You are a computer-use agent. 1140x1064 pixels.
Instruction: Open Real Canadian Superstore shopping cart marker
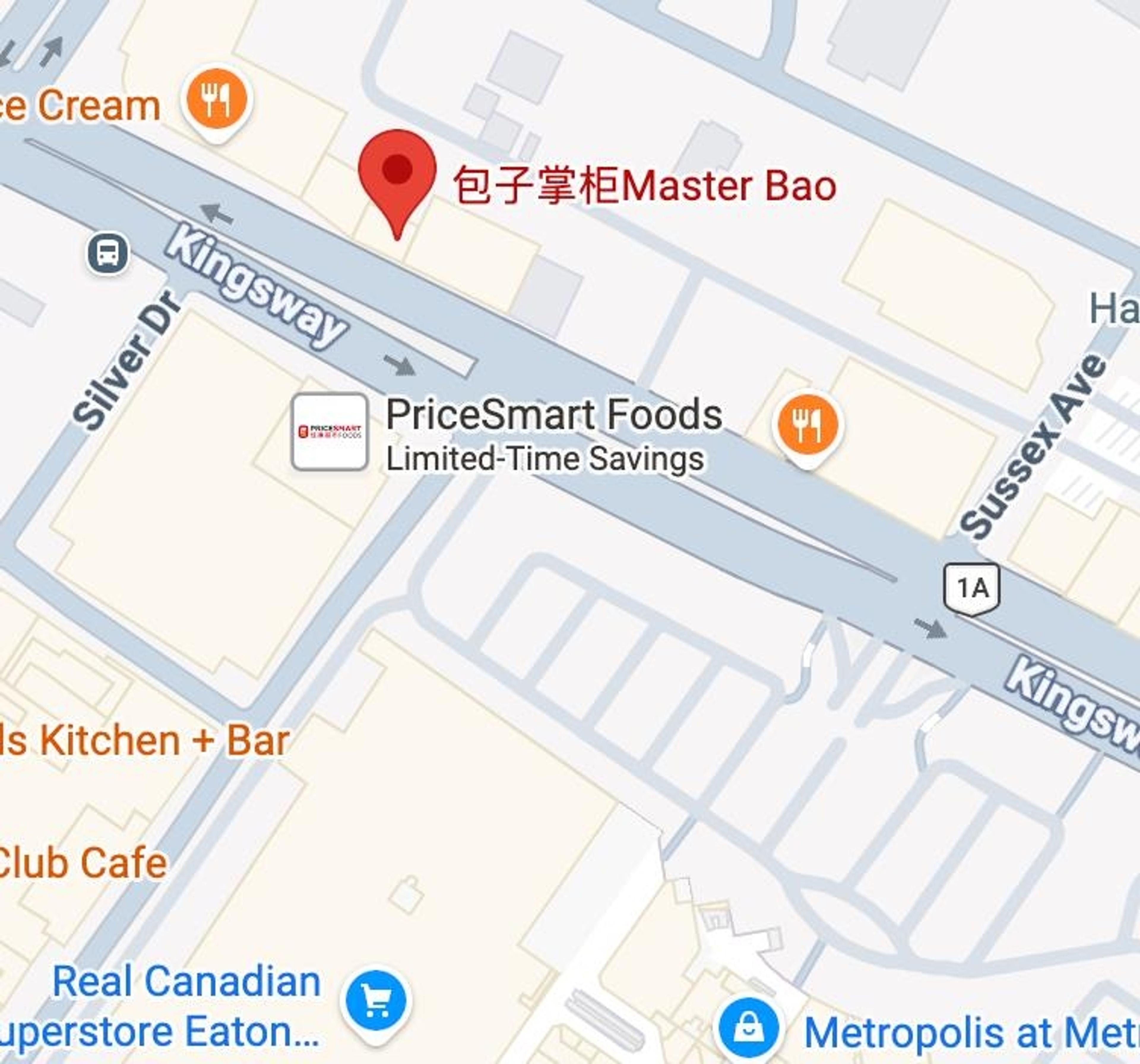(x=376, y=1000)
